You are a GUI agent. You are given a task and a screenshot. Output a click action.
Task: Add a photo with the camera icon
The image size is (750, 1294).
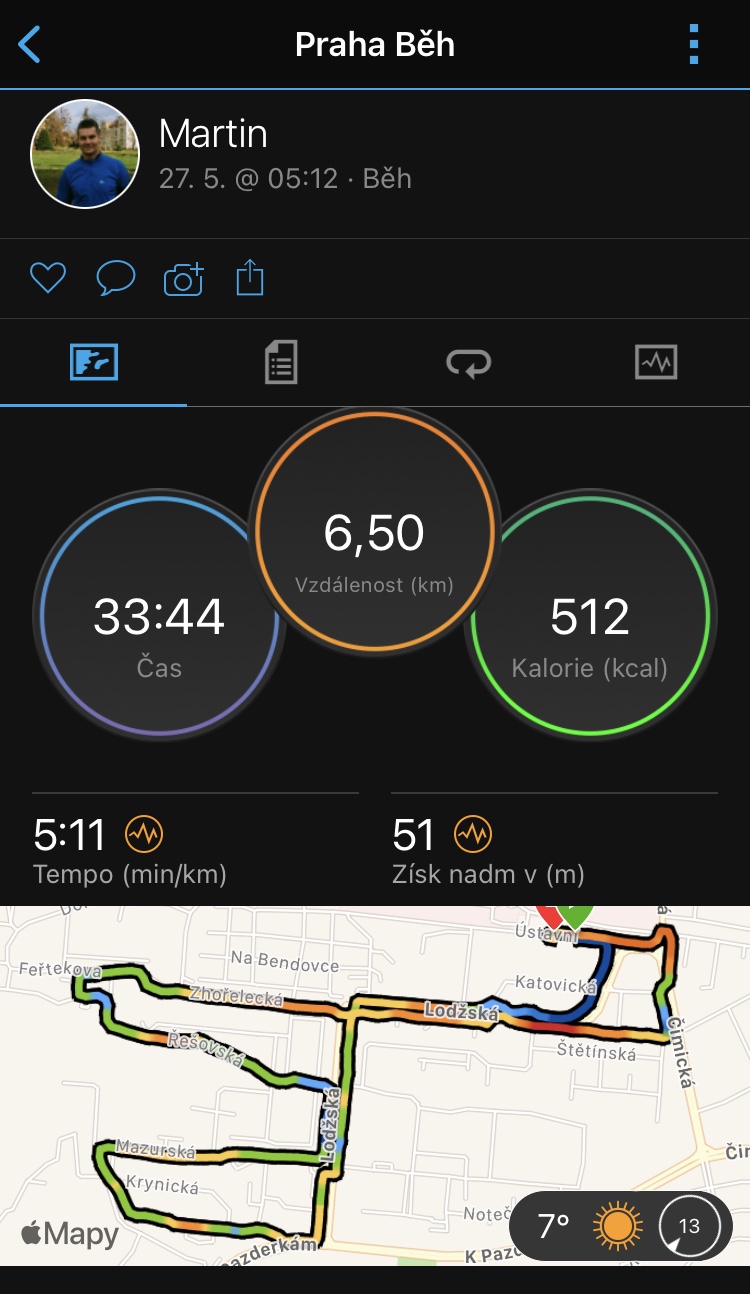183,279
